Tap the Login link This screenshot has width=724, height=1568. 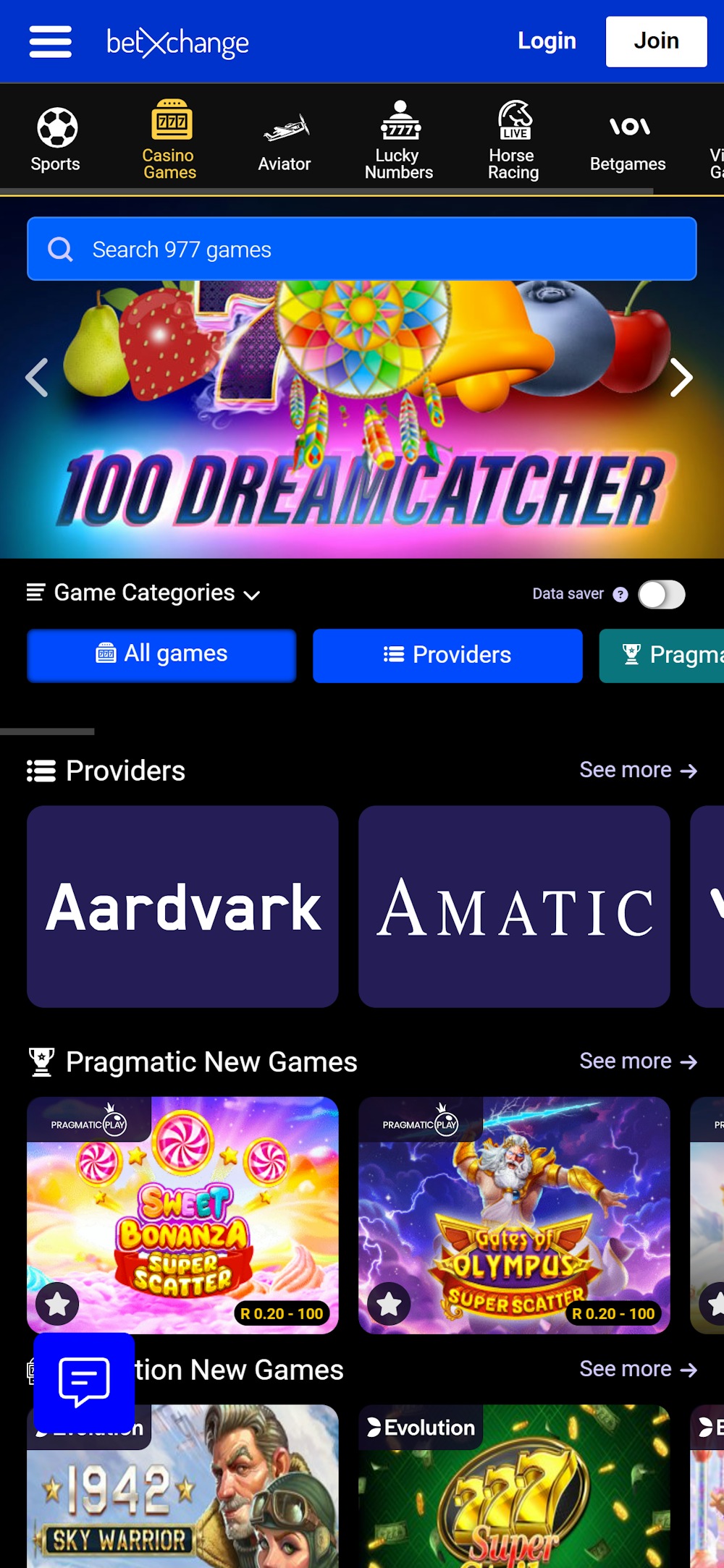[547, 41]
